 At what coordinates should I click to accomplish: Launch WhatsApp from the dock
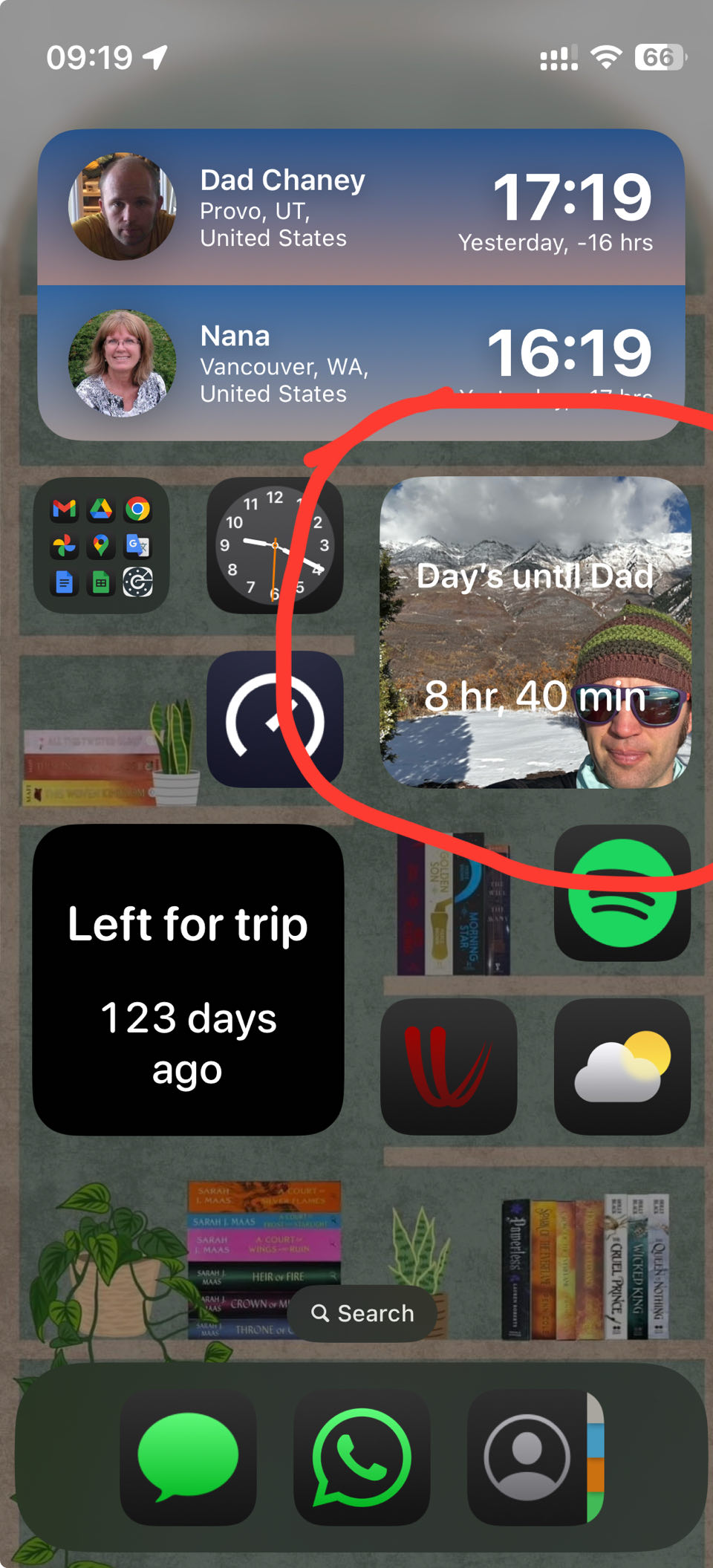pyautogui.click(x=362, y=1457)
